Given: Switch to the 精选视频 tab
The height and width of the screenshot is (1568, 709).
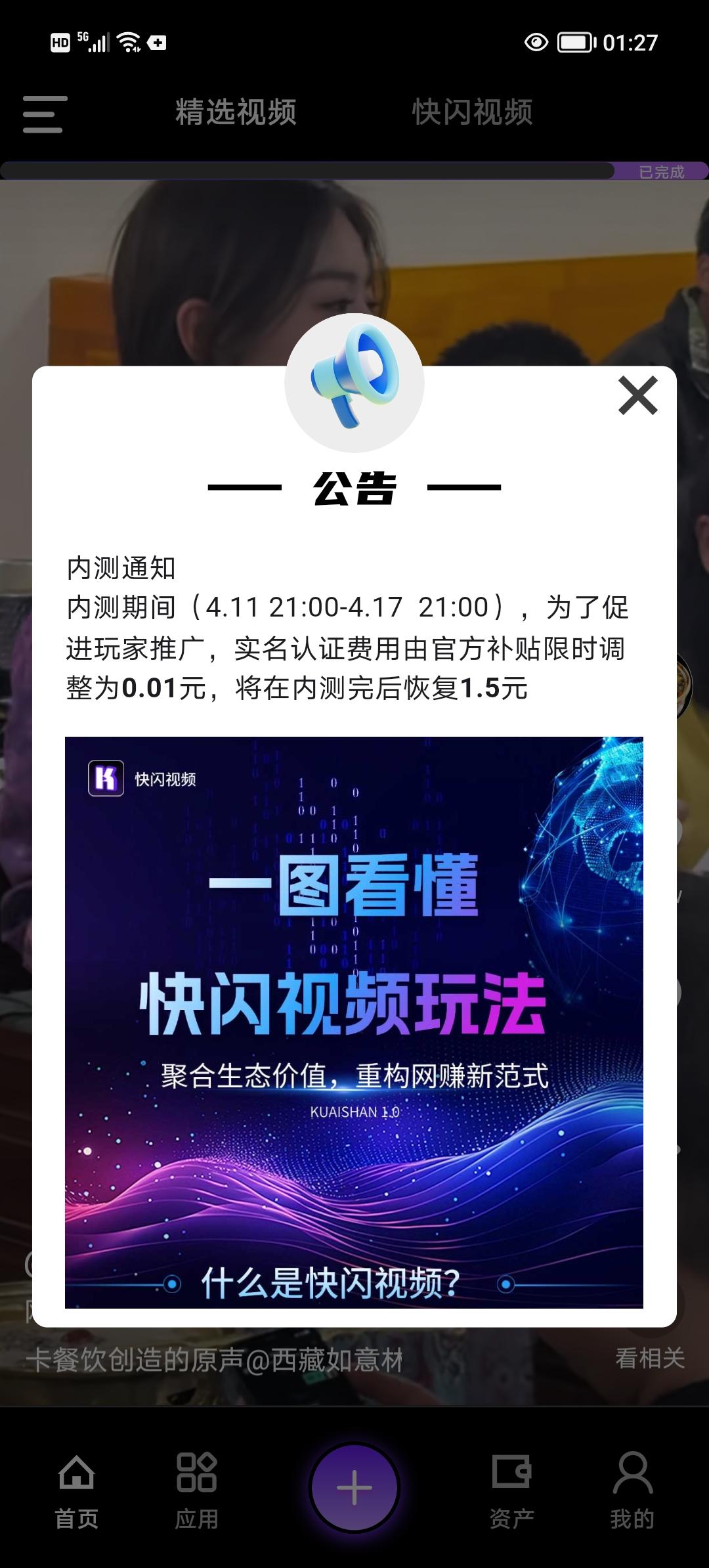Looking at the screenshot, I should coord(236,112).
